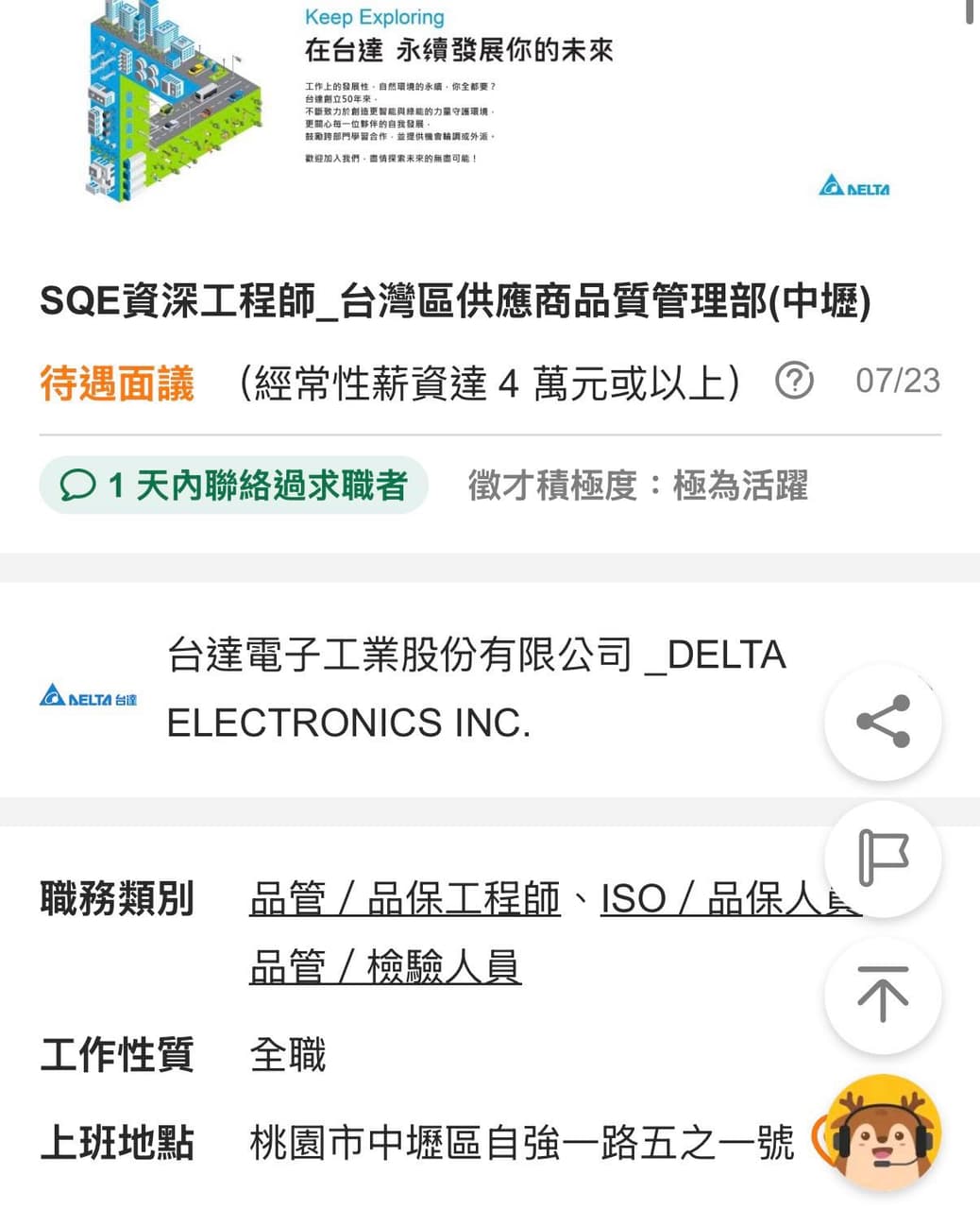Click the DELTA logo inside the banner image
Viewport: 980px width, 1209px height.
(853, 186)
